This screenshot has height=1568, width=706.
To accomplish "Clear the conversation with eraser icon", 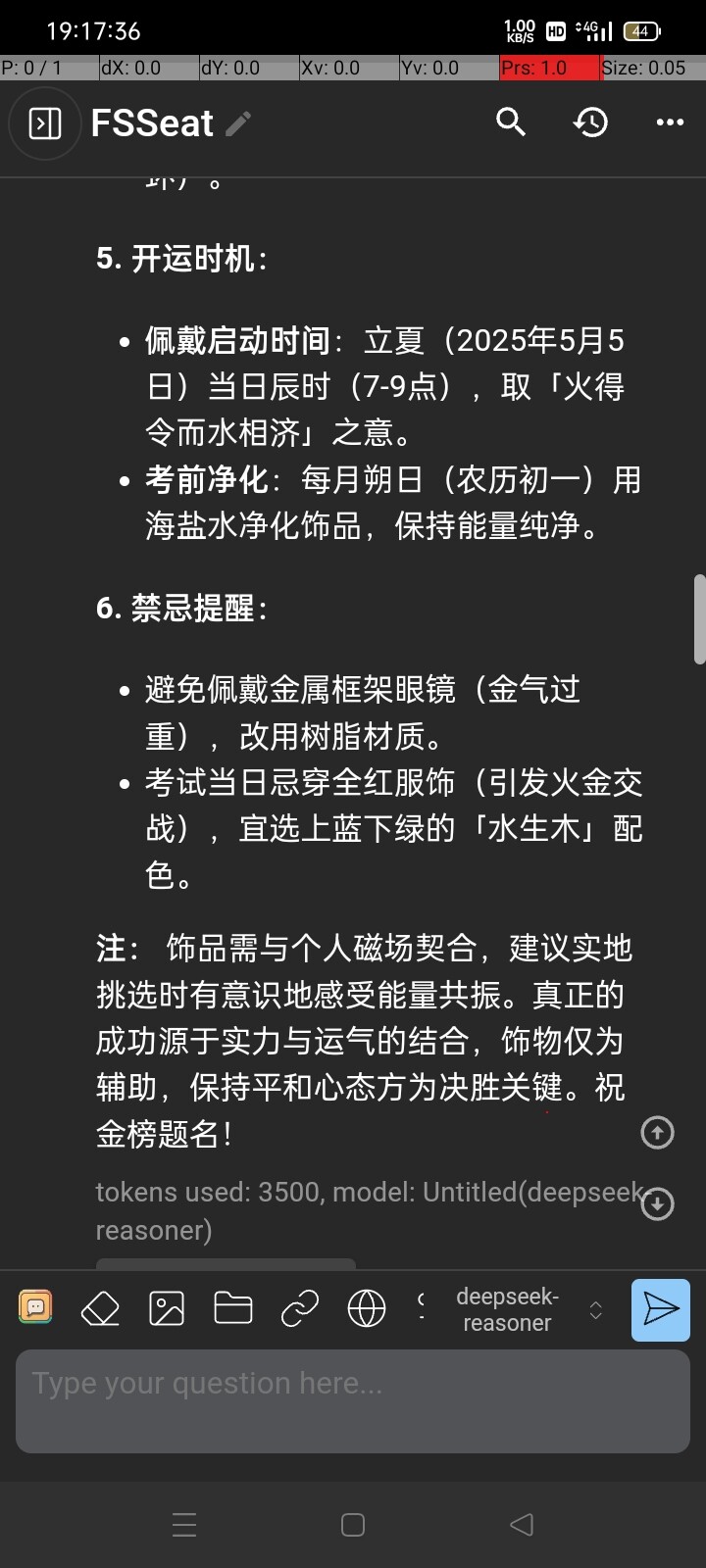I will pyautogui.click(x=100, y=1308).
